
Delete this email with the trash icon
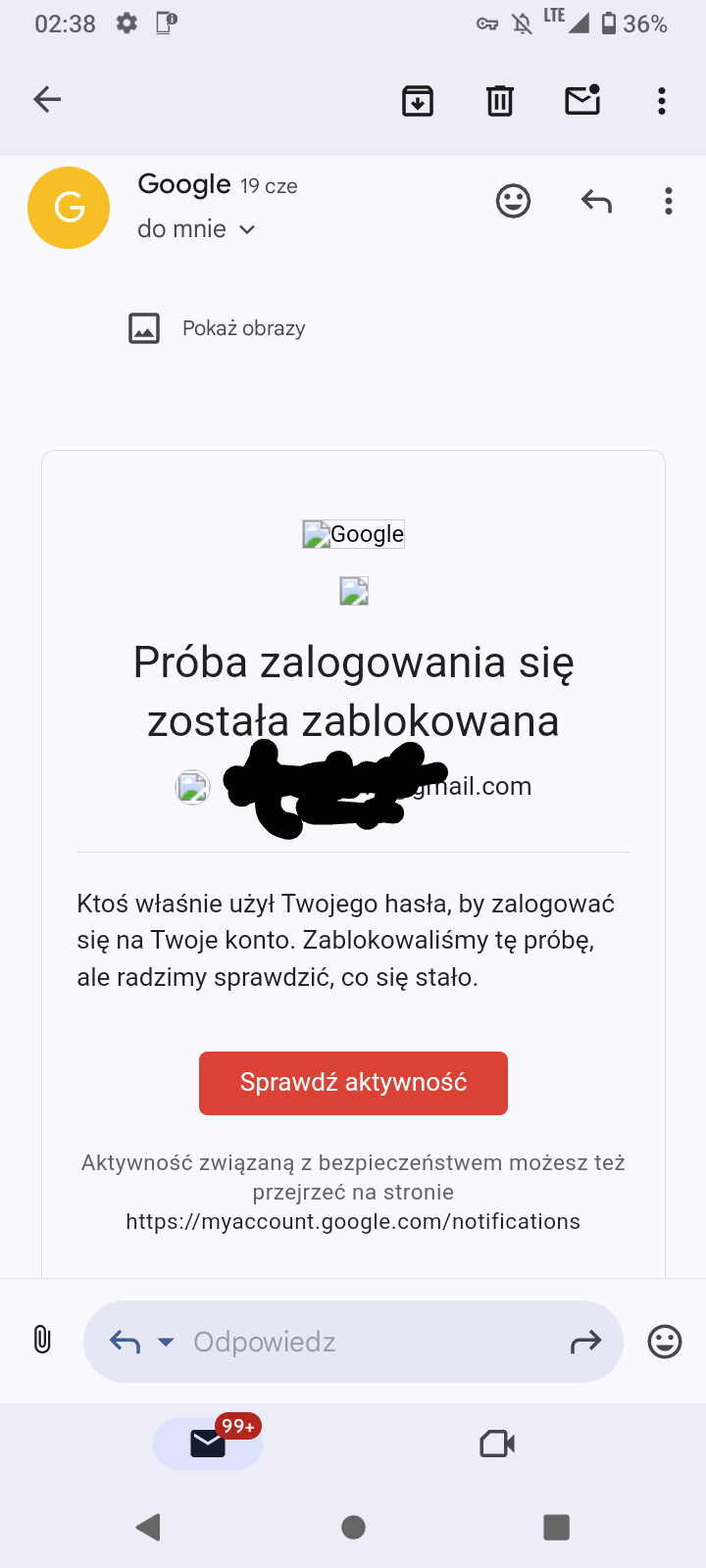(500, 100)
